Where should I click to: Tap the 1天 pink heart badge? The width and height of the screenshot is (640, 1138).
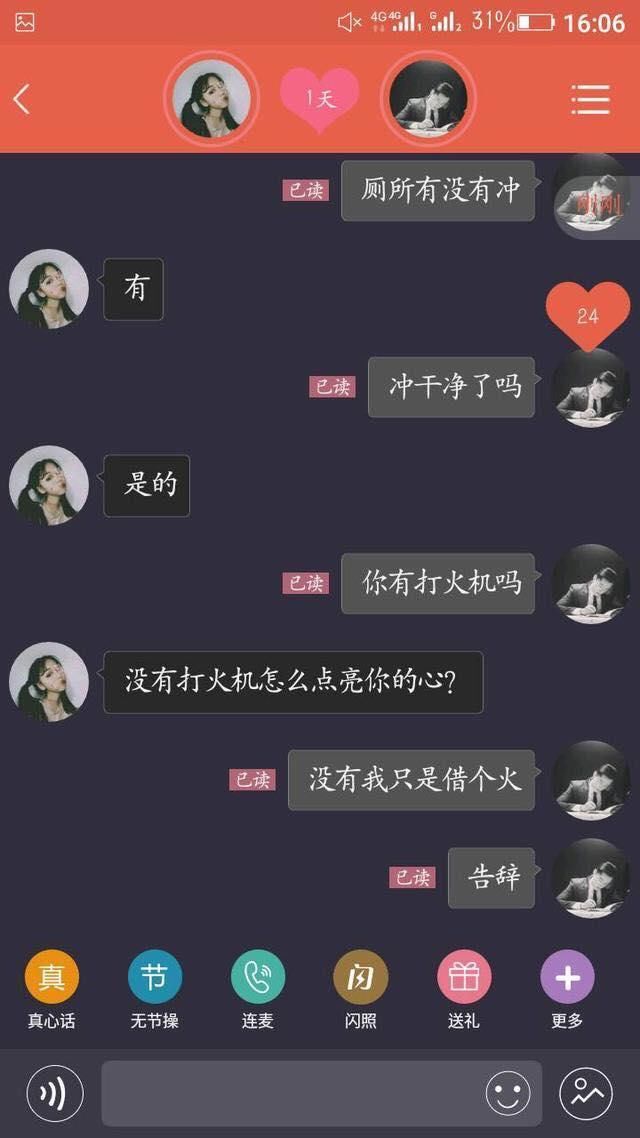pyautogui.click(x=319, y=98)
